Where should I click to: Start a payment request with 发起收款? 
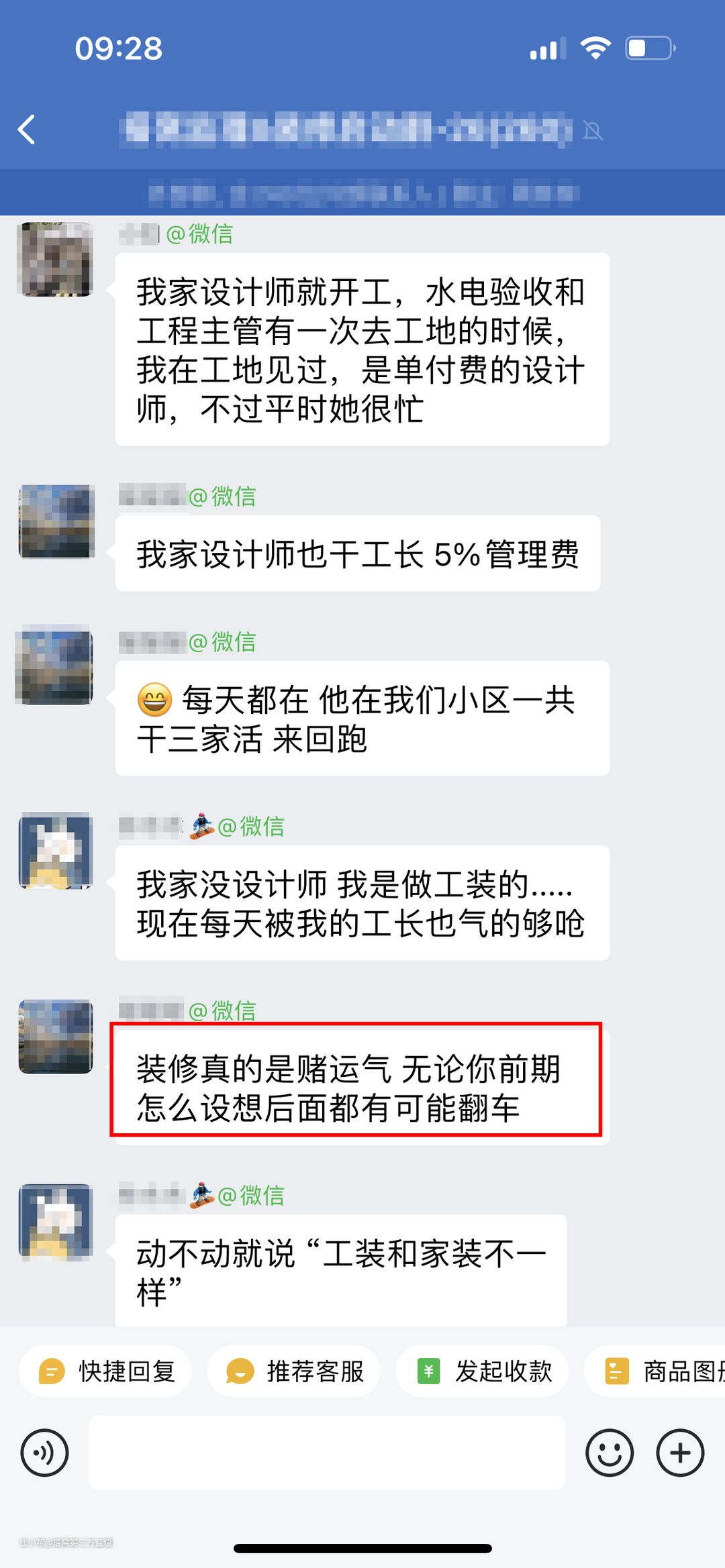[x=482, y=1371]
